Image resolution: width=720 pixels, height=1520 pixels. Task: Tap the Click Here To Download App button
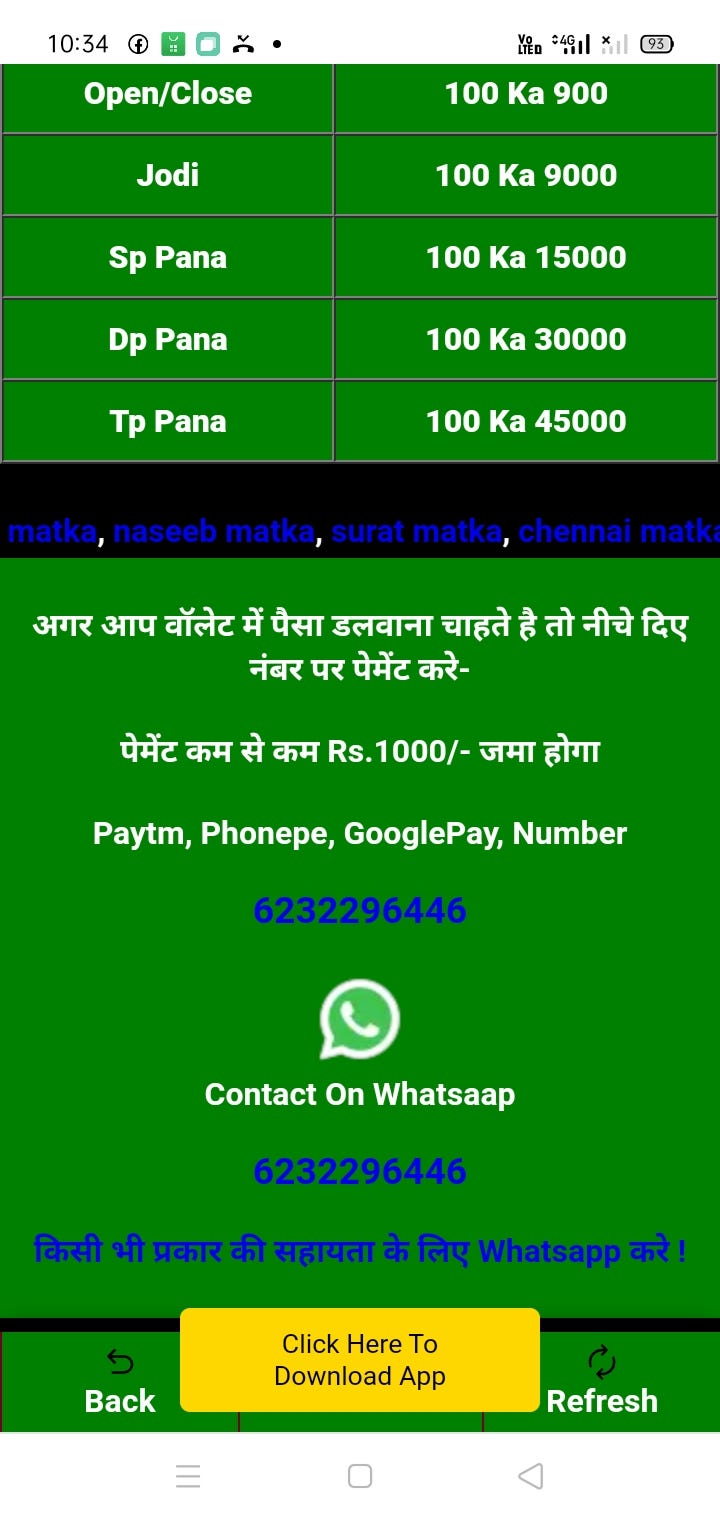pos(360,1360)
